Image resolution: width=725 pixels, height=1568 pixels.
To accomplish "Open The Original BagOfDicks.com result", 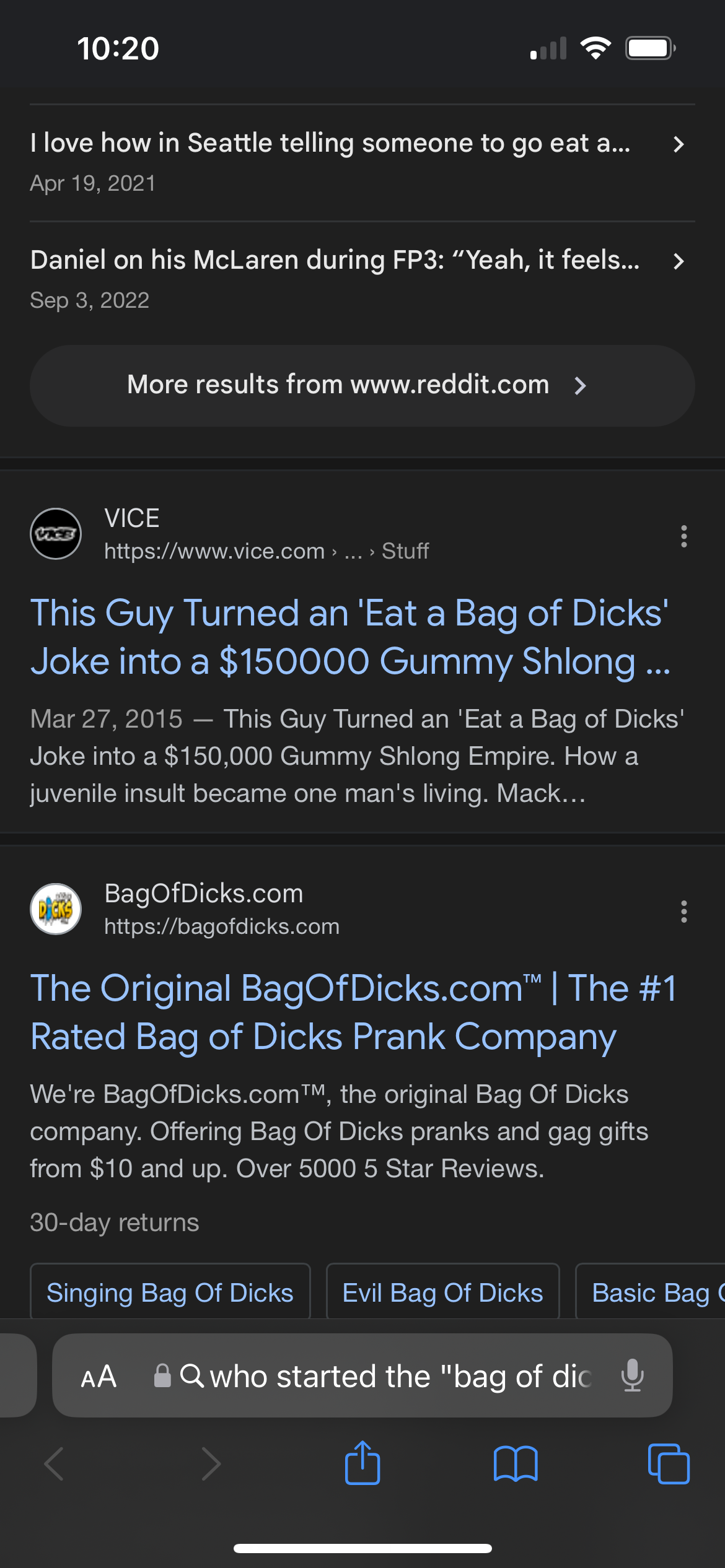I will pos(354,1012).
